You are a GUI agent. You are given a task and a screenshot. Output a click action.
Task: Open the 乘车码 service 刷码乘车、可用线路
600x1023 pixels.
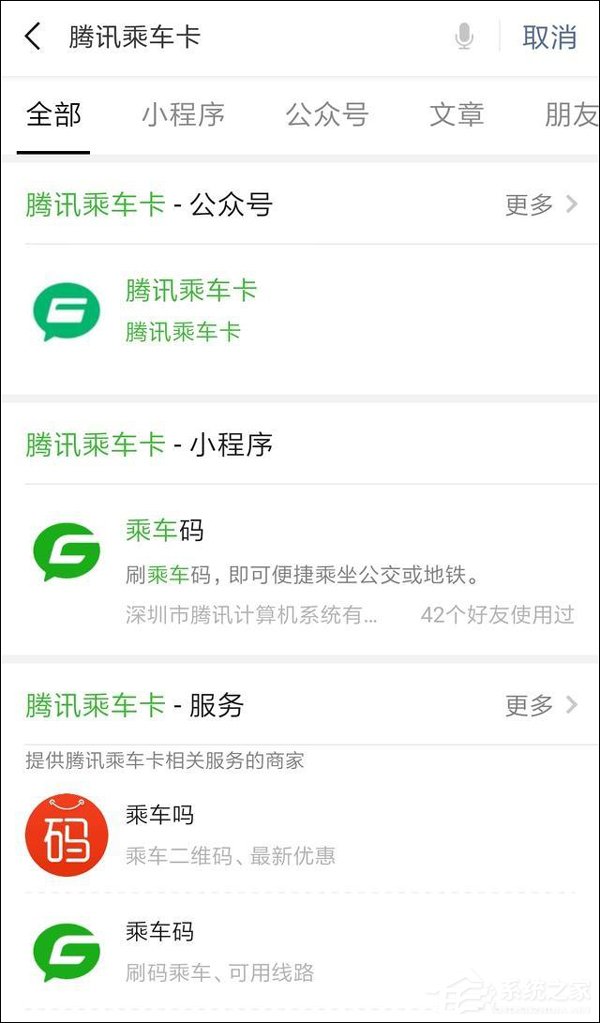coord(300,952)
